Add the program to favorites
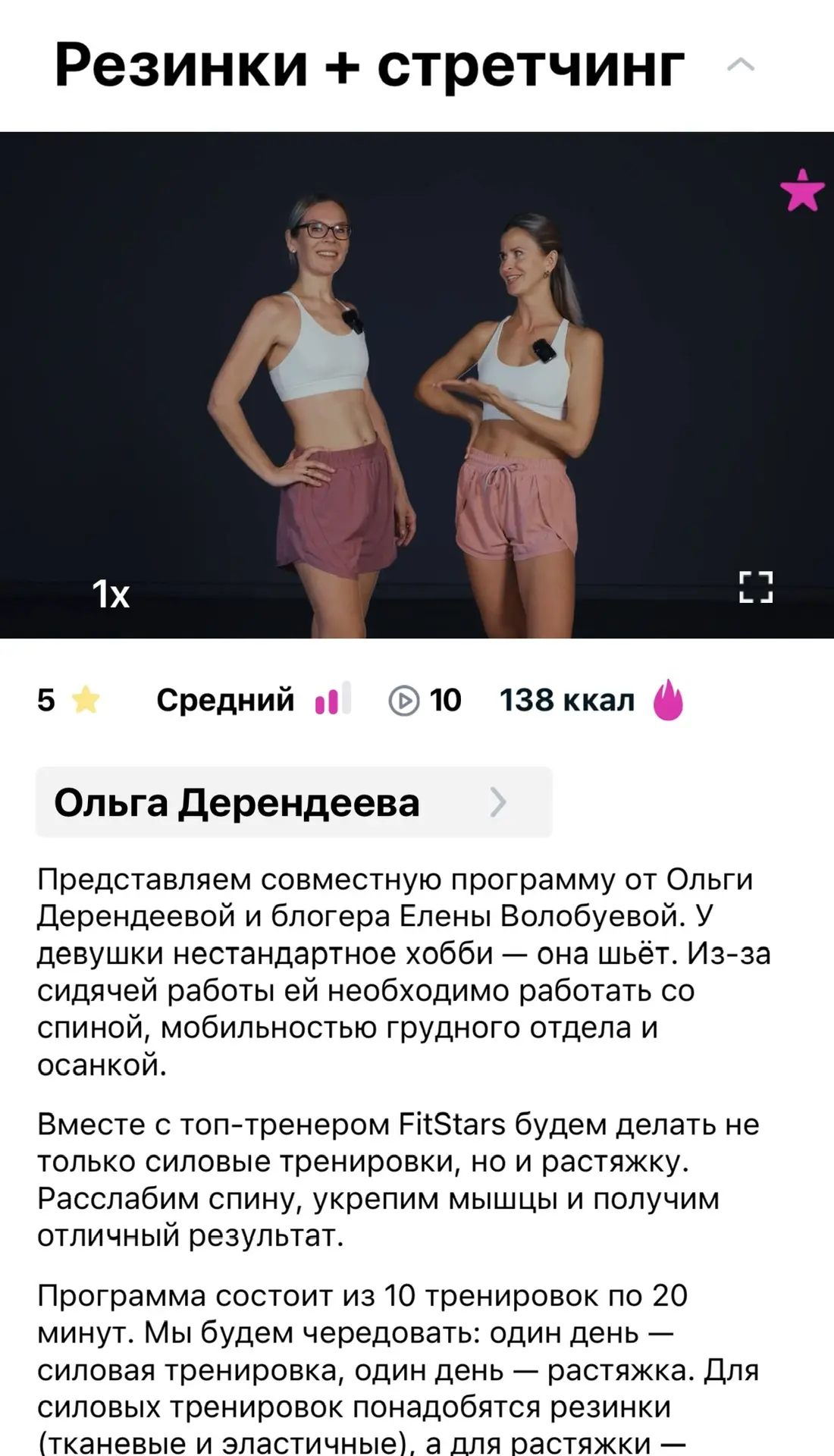 pyautogui.click(x=802, y=190)
